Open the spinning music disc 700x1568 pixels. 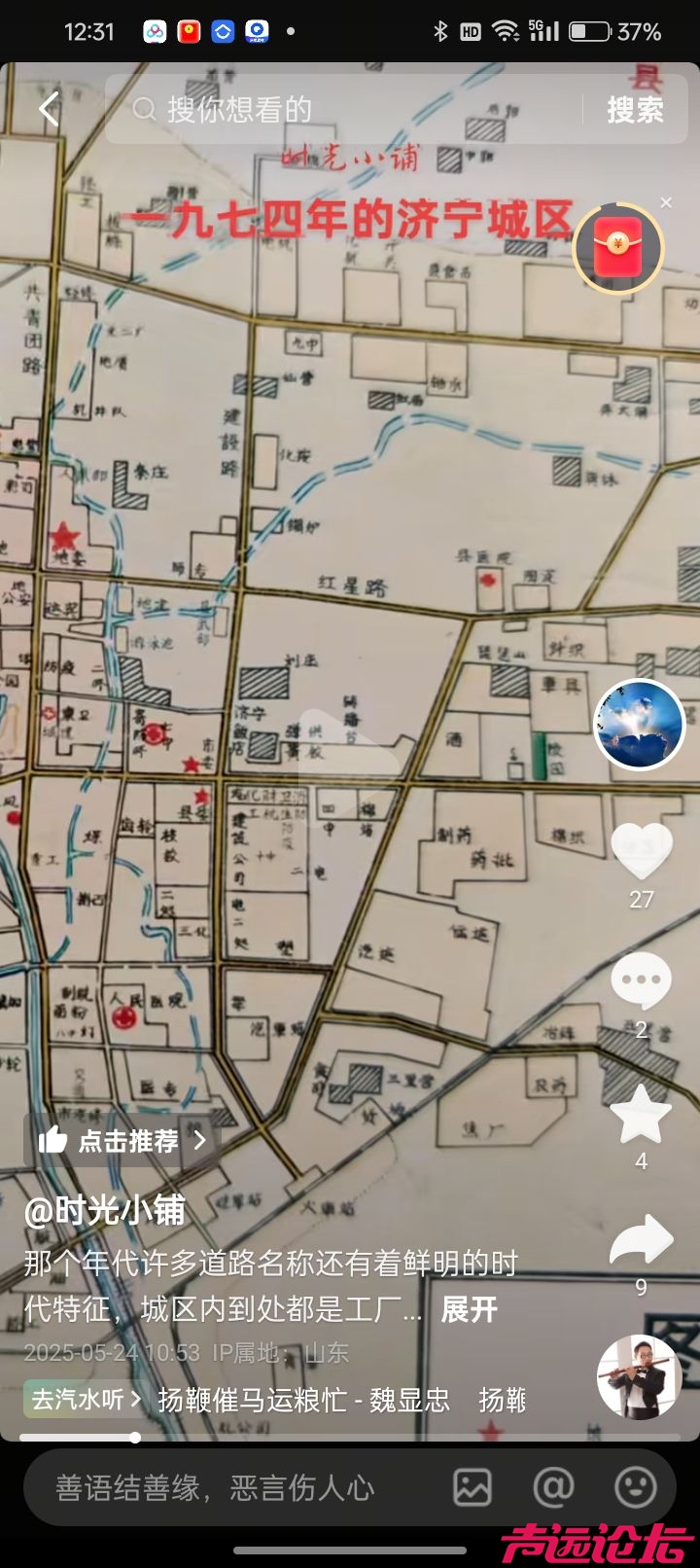coord(639,1377)
